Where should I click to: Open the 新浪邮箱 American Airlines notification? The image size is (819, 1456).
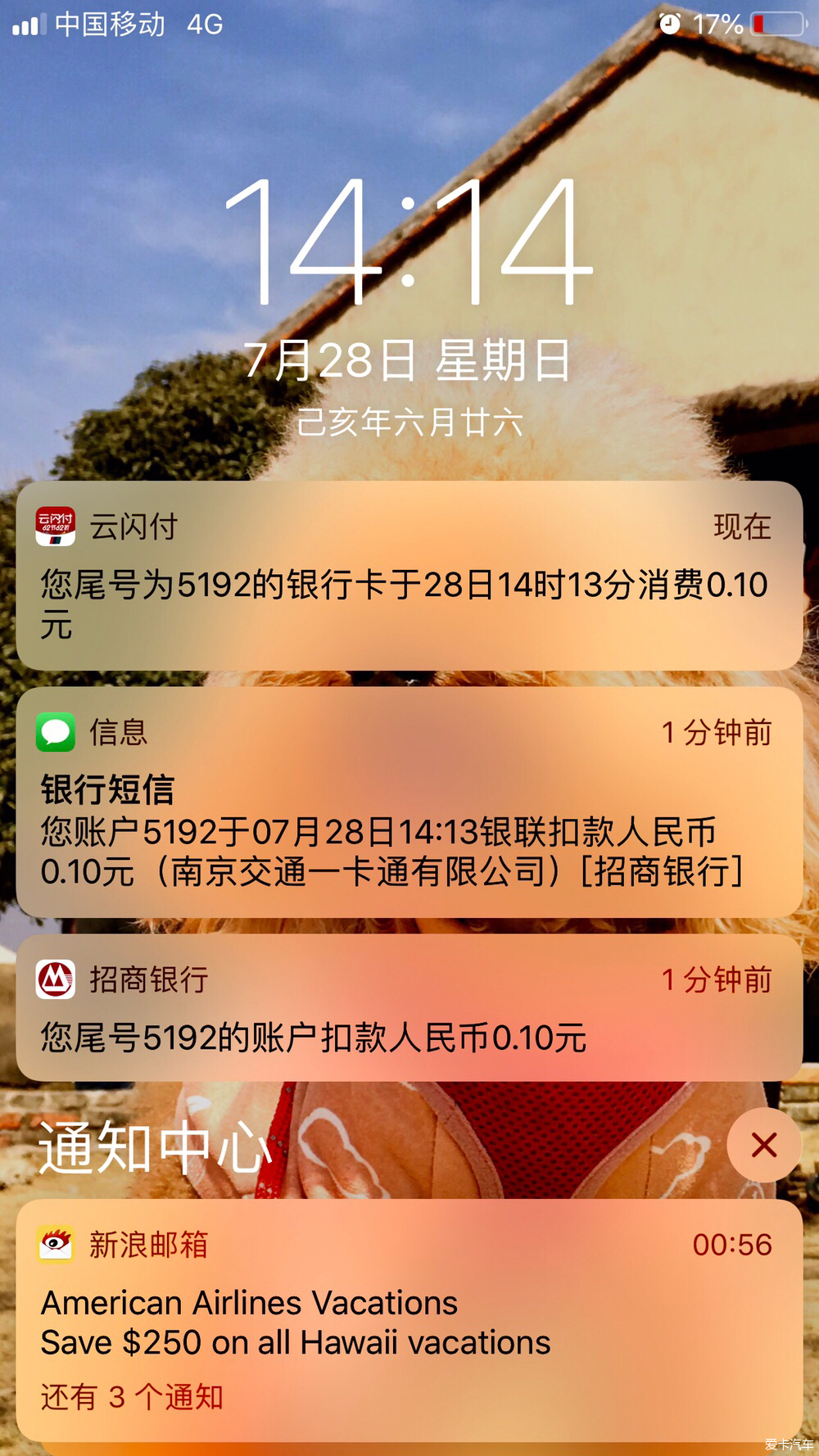tap(408, 1318)
